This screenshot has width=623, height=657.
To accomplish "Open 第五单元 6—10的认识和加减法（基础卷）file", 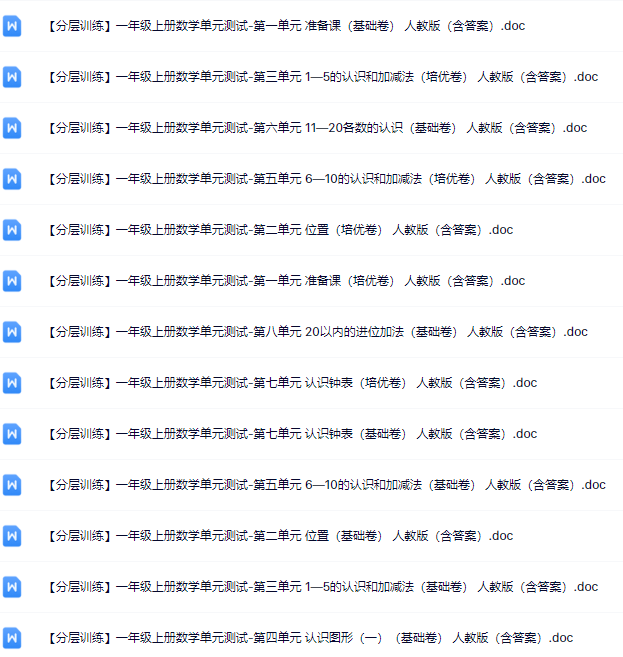I will [x=325, y=485].
